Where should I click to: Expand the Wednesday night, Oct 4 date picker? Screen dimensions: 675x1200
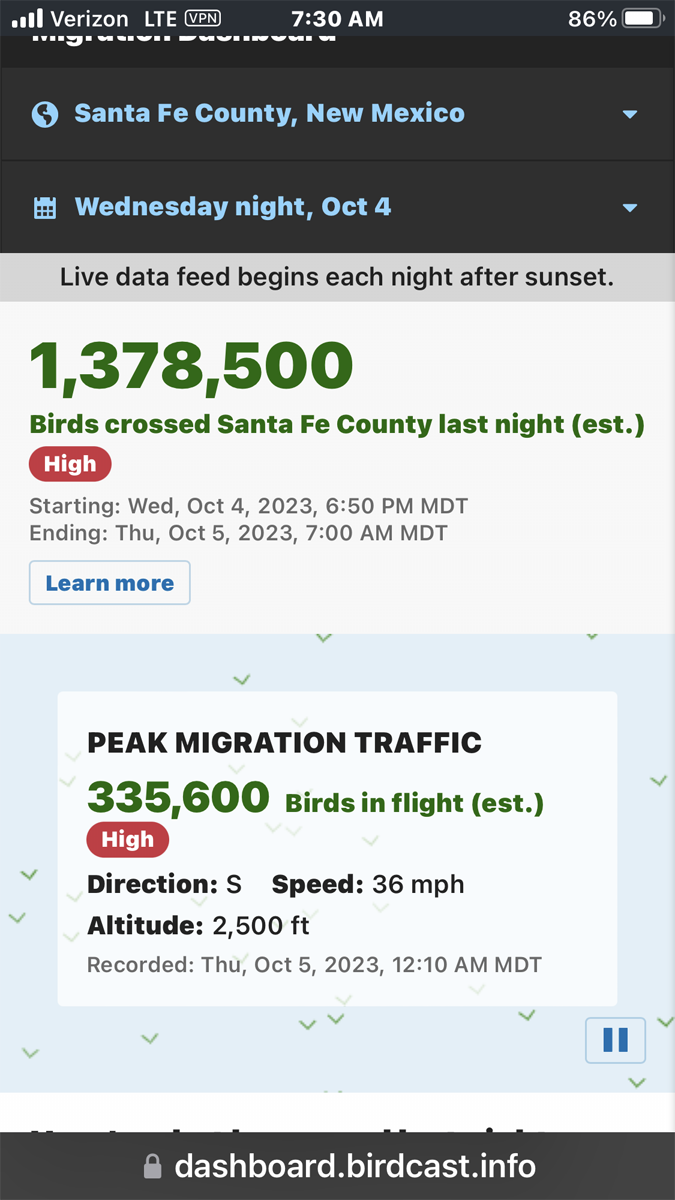(x=337, y=207)
